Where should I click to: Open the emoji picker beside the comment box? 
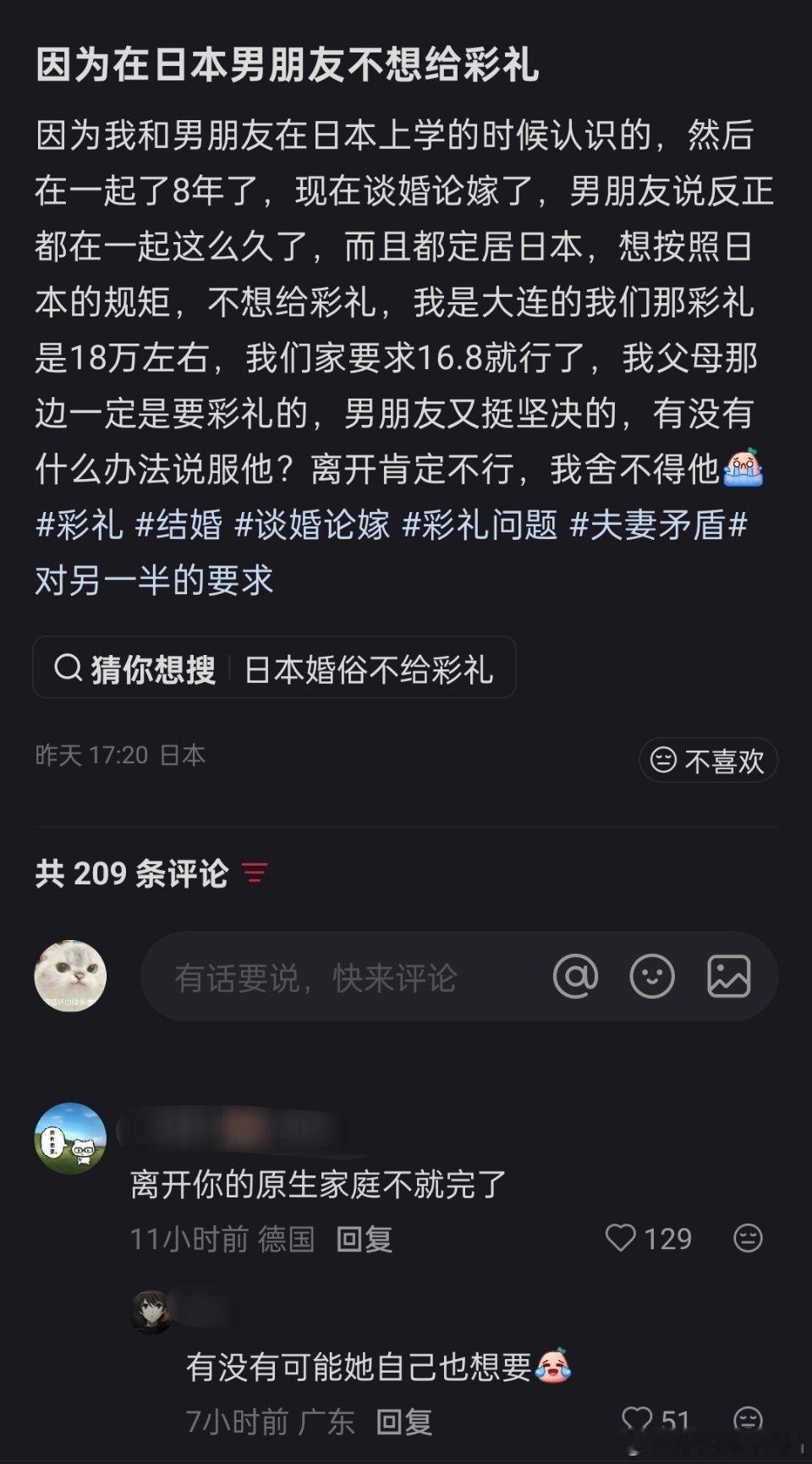(x=651, y=975)
